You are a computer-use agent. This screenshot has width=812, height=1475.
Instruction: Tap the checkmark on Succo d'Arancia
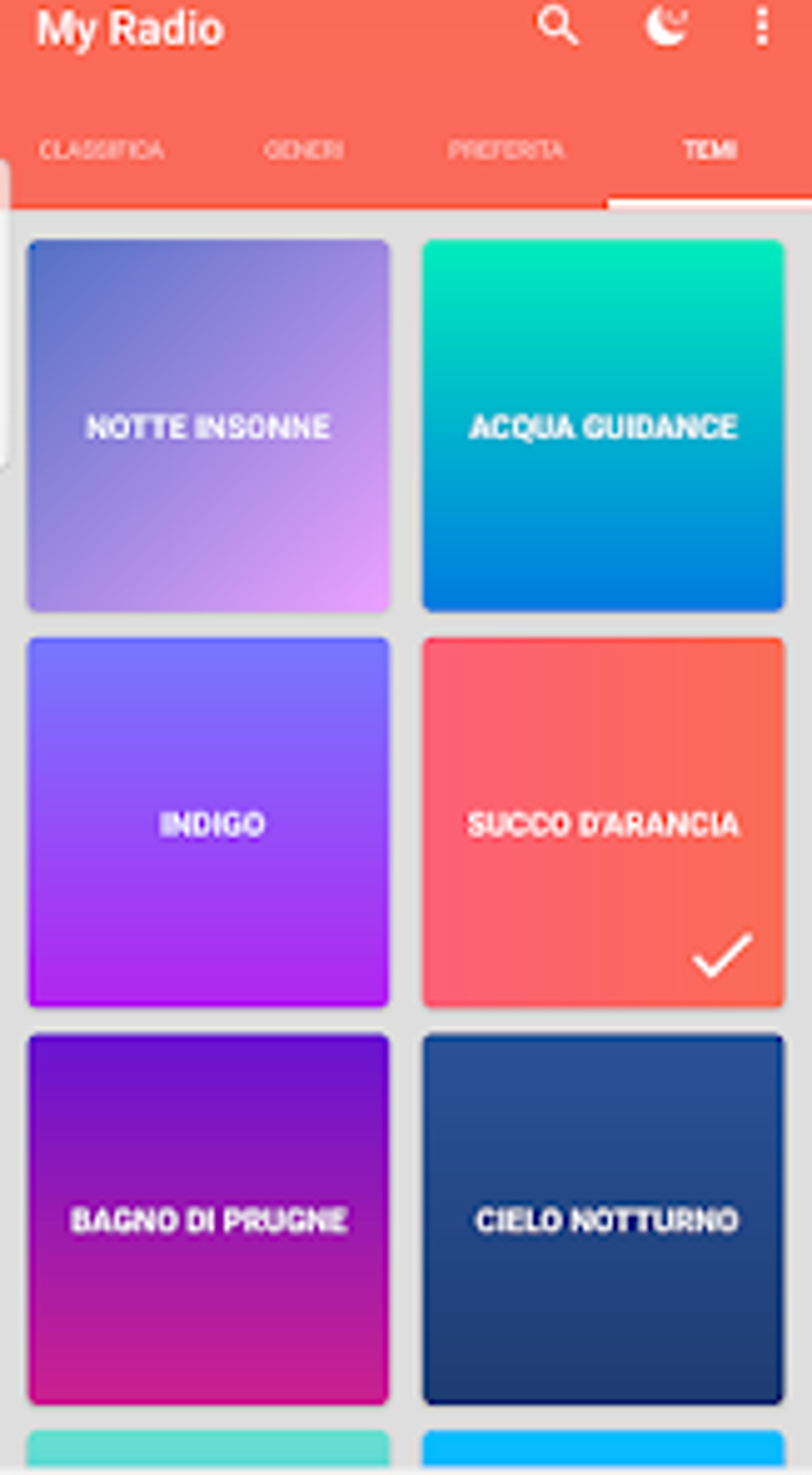tap(722, 953)
